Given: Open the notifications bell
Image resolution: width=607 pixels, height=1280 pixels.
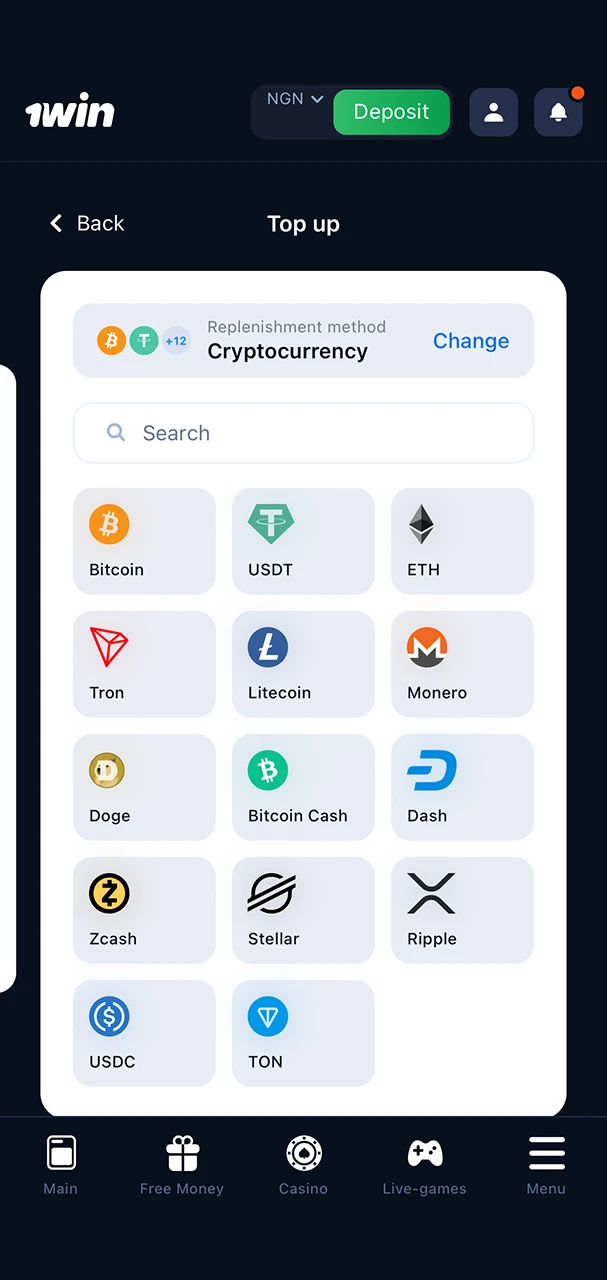Looking at the screenshot, I should coord(558,112).
